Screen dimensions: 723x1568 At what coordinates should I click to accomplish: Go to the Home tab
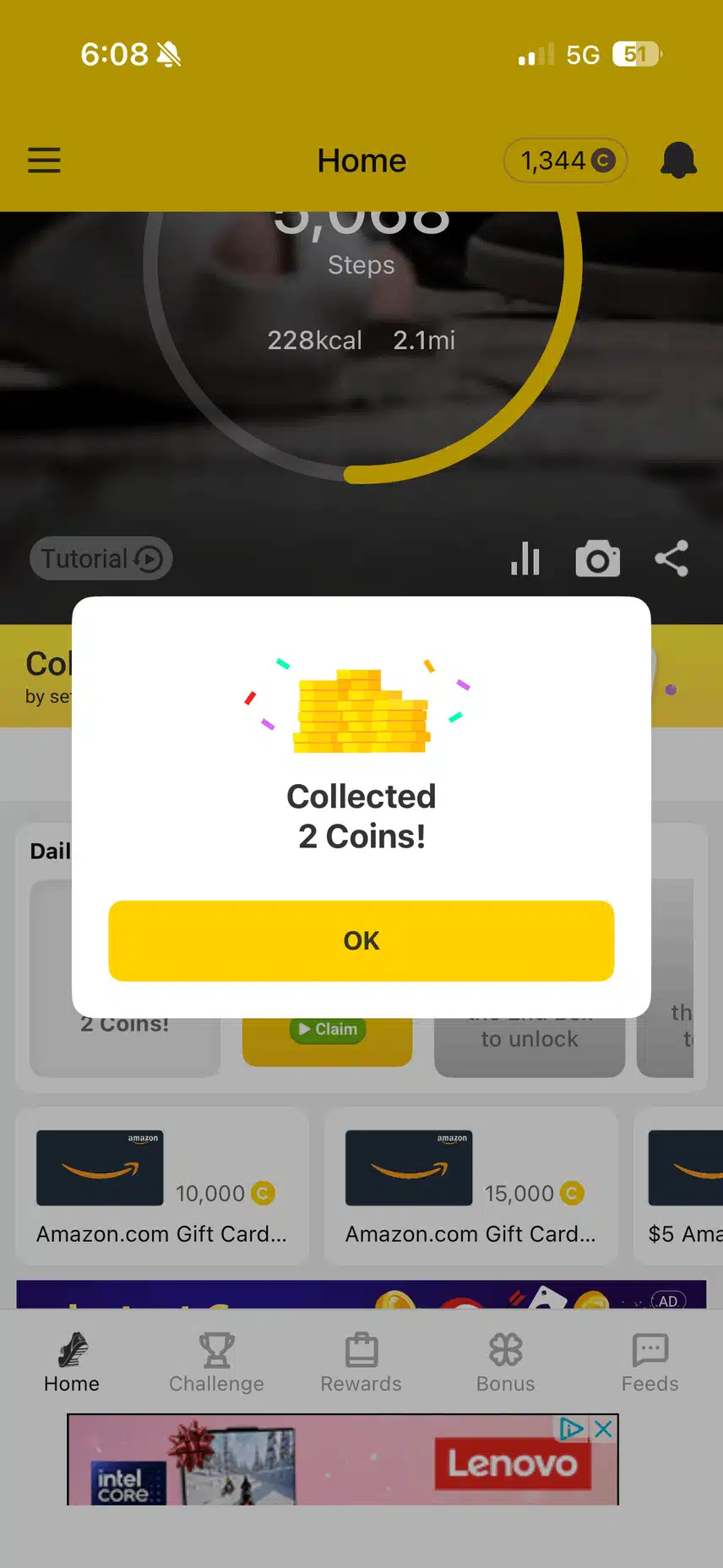tap(72, 1362)
